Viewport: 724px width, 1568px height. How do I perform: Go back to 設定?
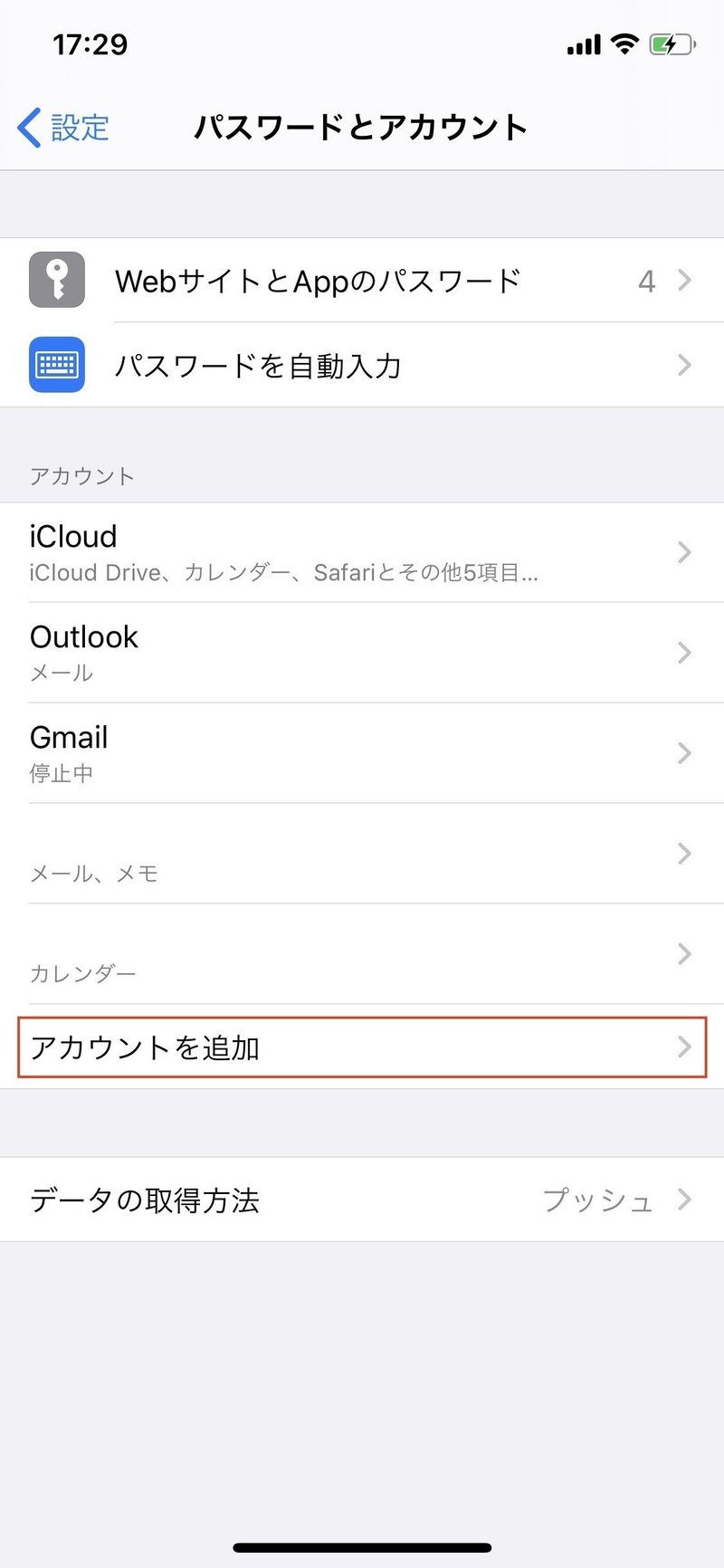point(63,127)
